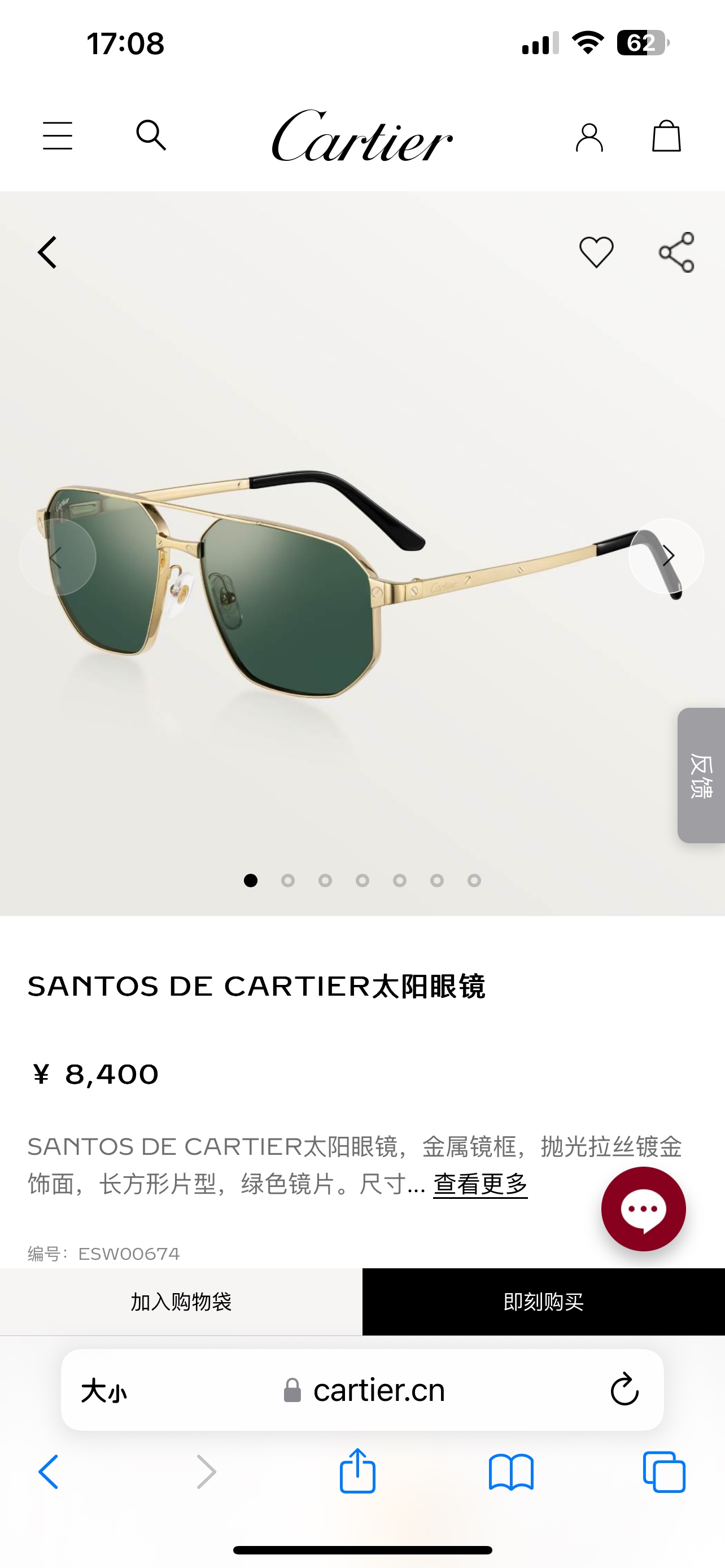
Task: Show next product image
Action: [x=667, y=557]
